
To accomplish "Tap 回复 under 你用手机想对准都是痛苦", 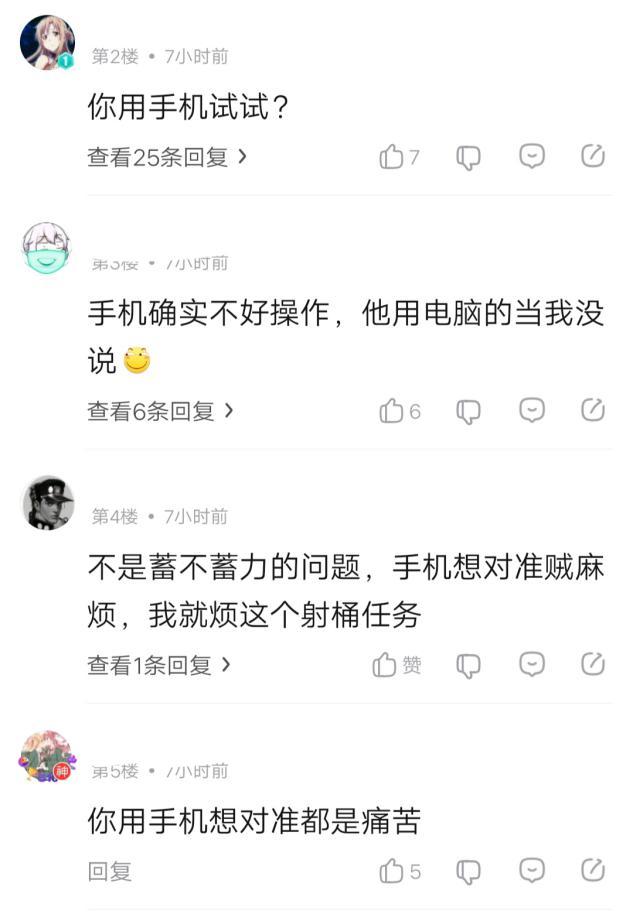I will point(109,872).
